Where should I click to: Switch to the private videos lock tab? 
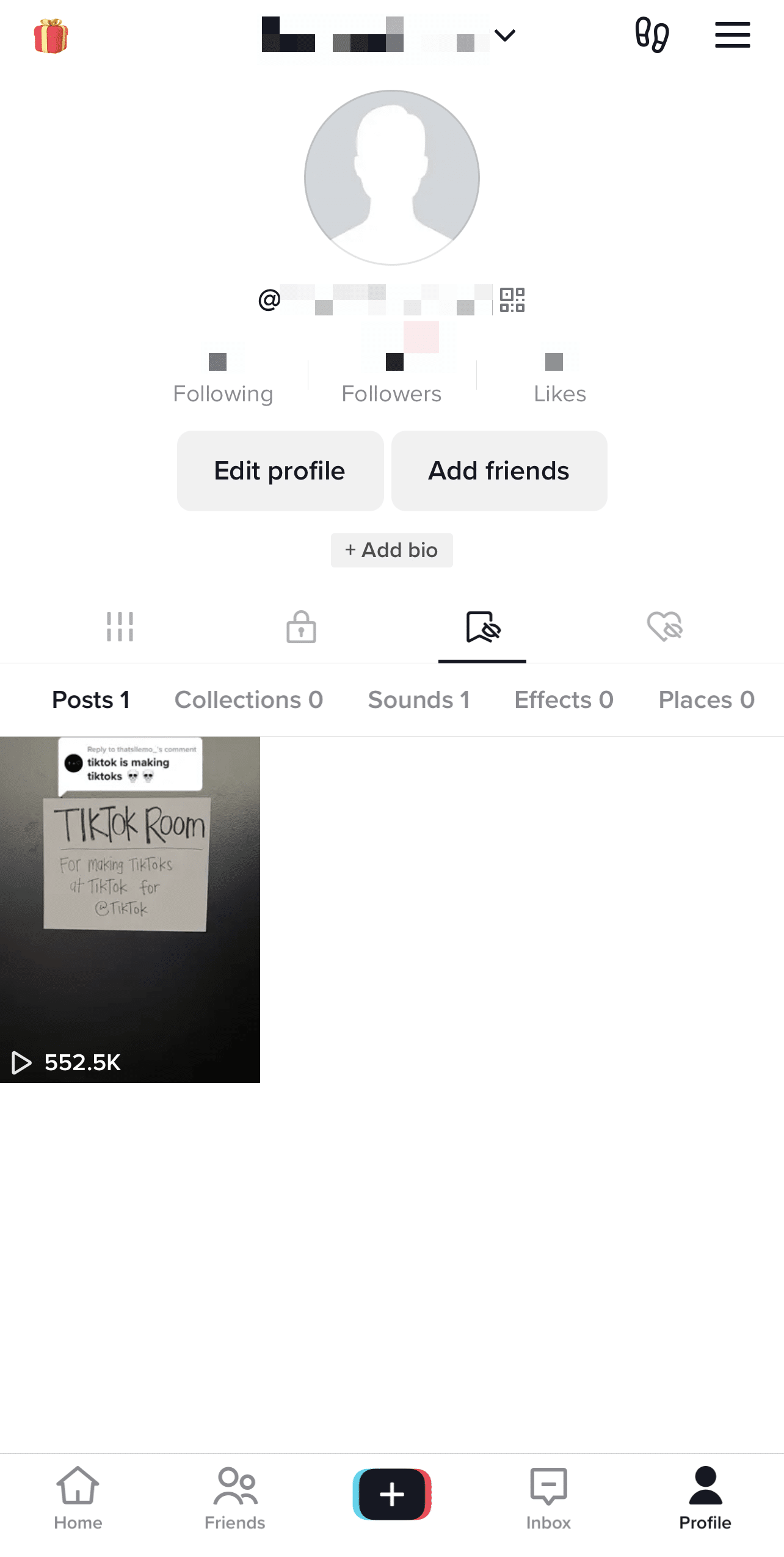click(x=301, y=627)
